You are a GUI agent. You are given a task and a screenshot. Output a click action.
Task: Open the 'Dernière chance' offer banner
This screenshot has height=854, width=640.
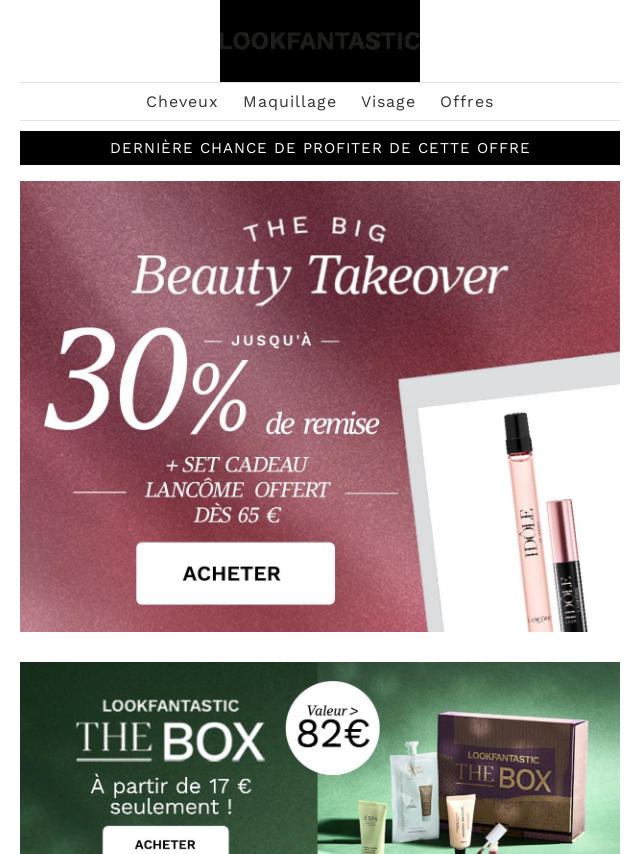320,148
